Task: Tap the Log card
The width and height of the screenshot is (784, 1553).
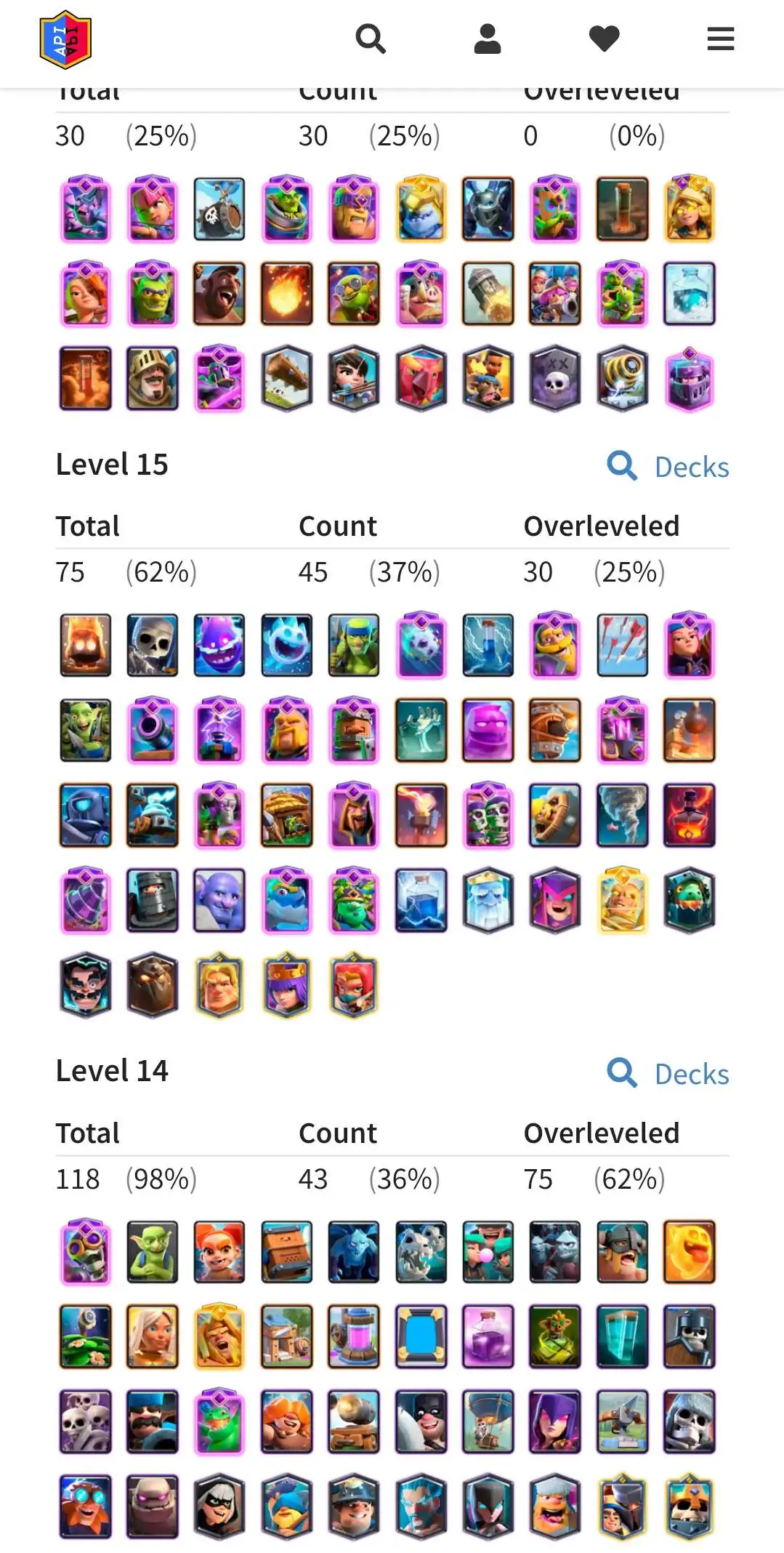Action: pos(287,378)
